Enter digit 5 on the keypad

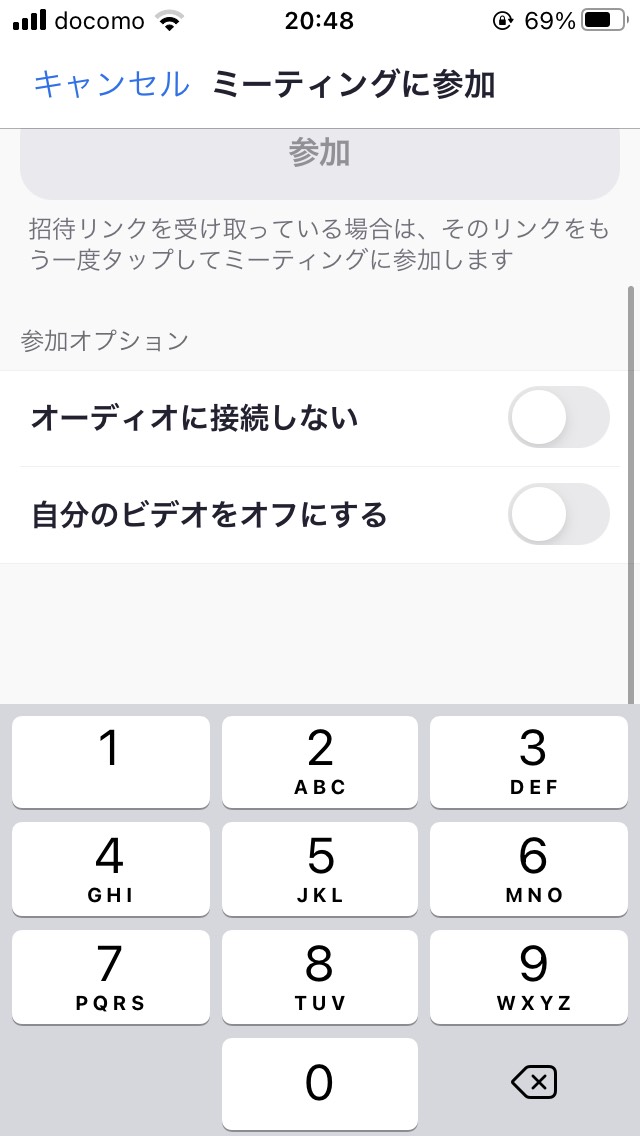[320, 869]
